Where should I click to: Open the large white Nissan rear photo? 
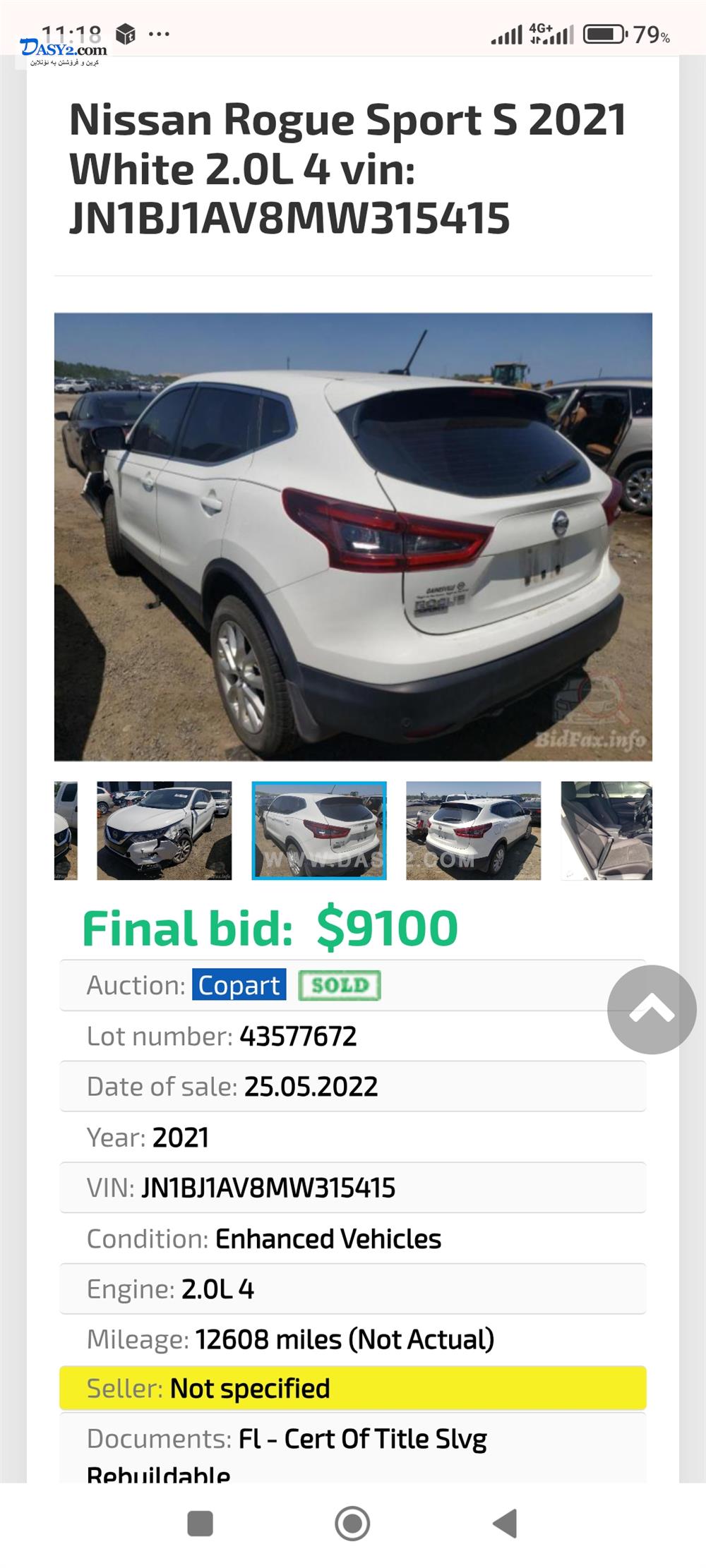coord(353,536)
